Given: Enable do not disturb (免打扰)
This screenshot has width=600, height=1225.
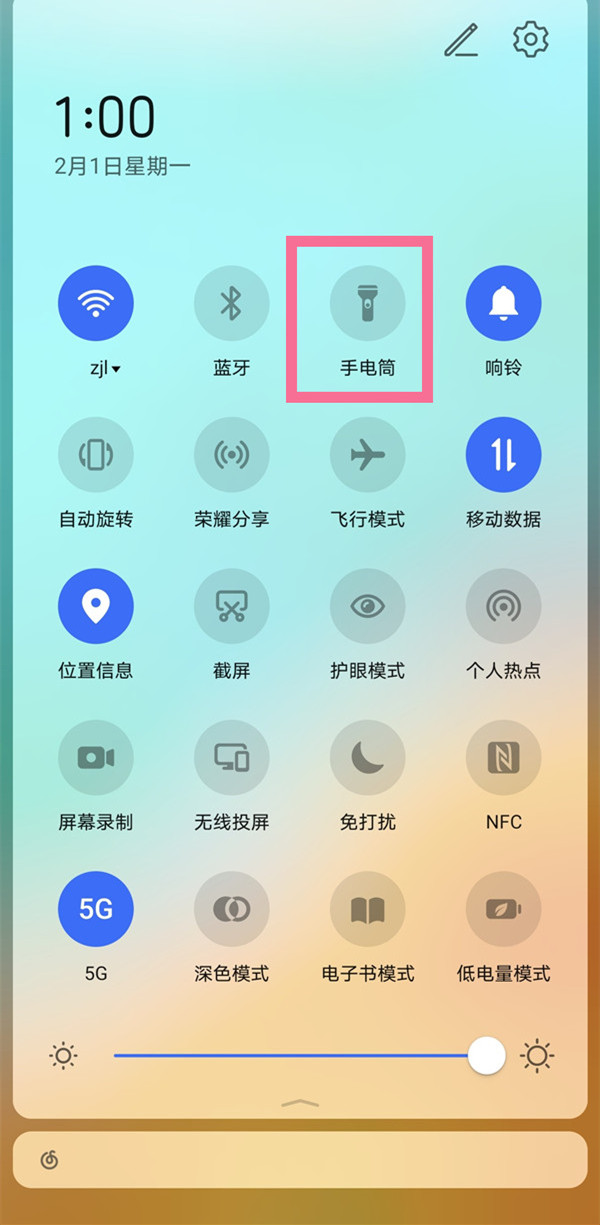Looking at the screenshot, I should coord(368,757).
